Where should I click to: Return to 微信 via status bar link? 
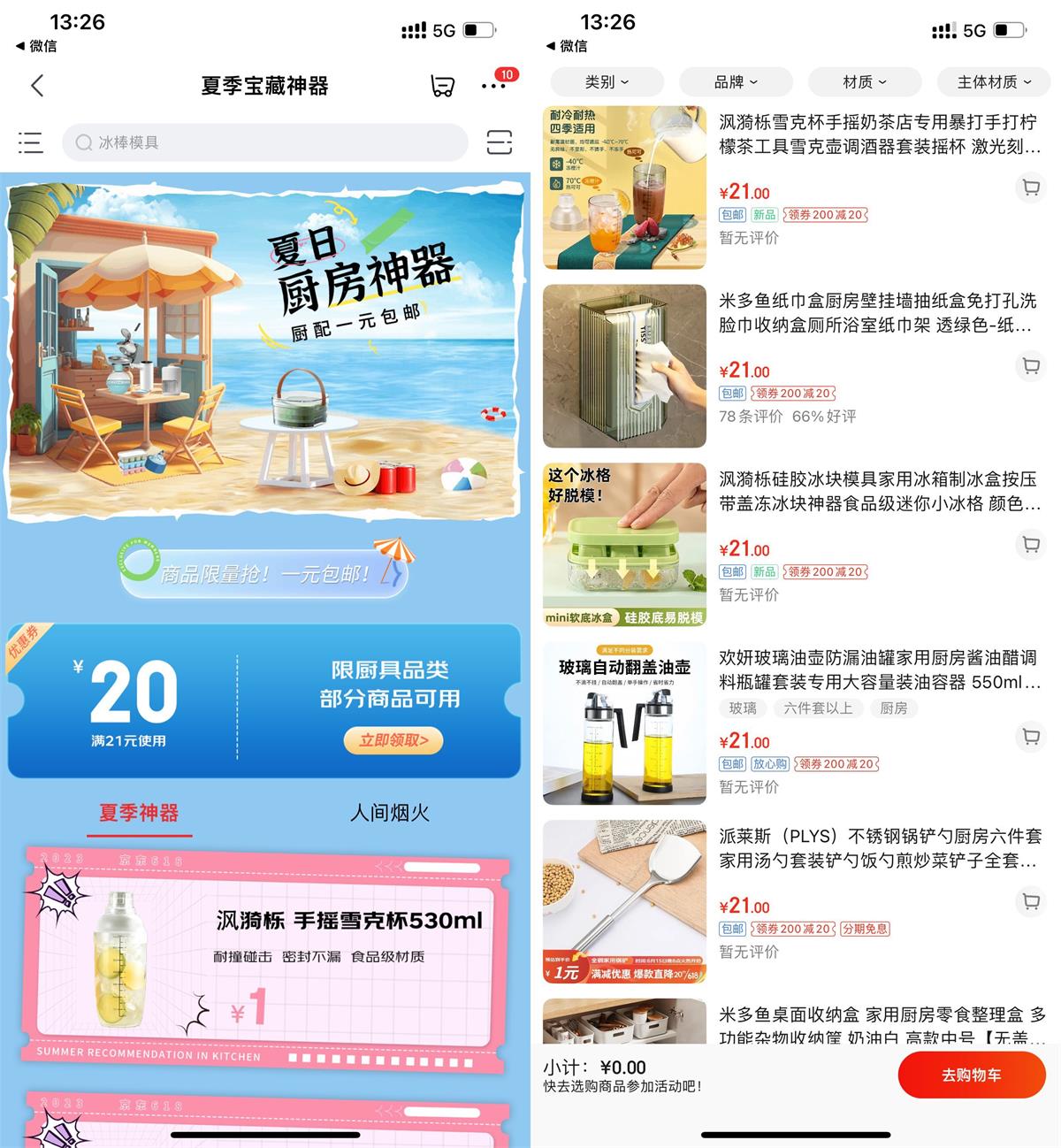[x=37, y=46]
